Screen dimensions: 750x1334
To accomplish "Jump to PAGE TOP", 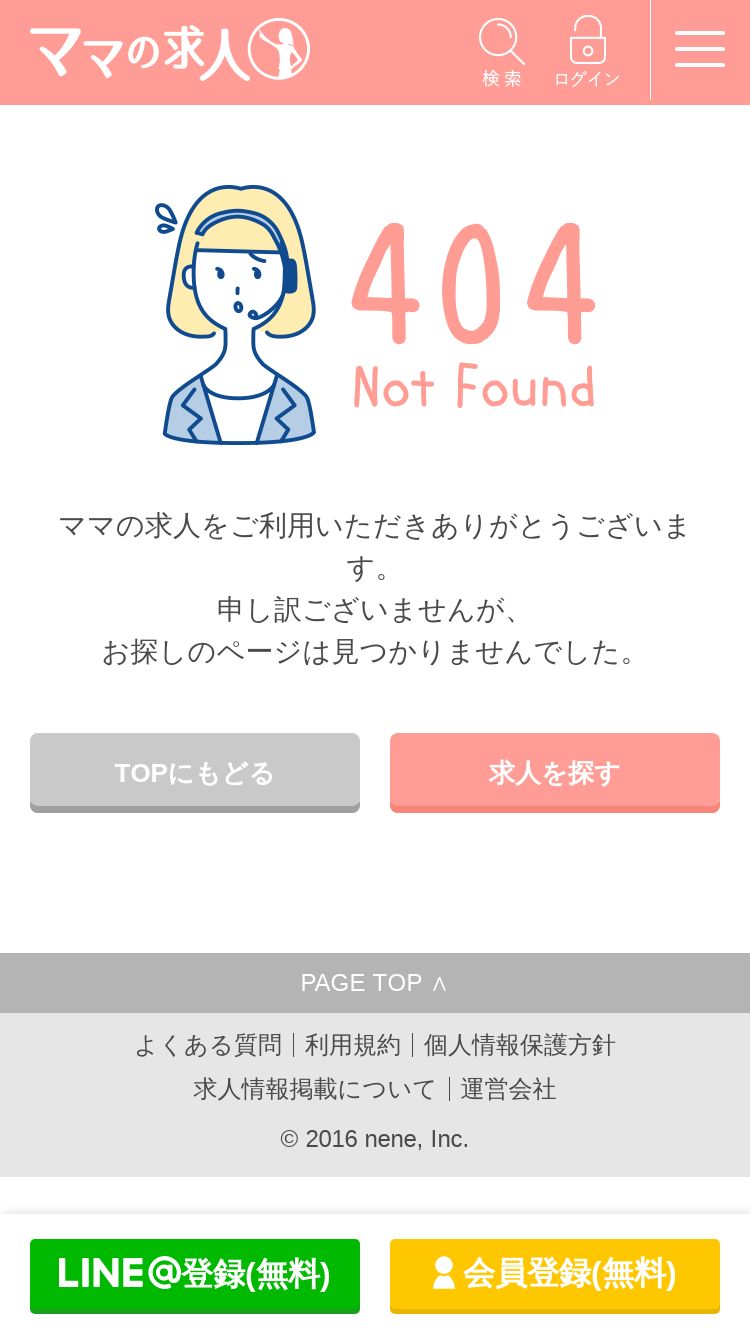I will (x=375, y=983).
